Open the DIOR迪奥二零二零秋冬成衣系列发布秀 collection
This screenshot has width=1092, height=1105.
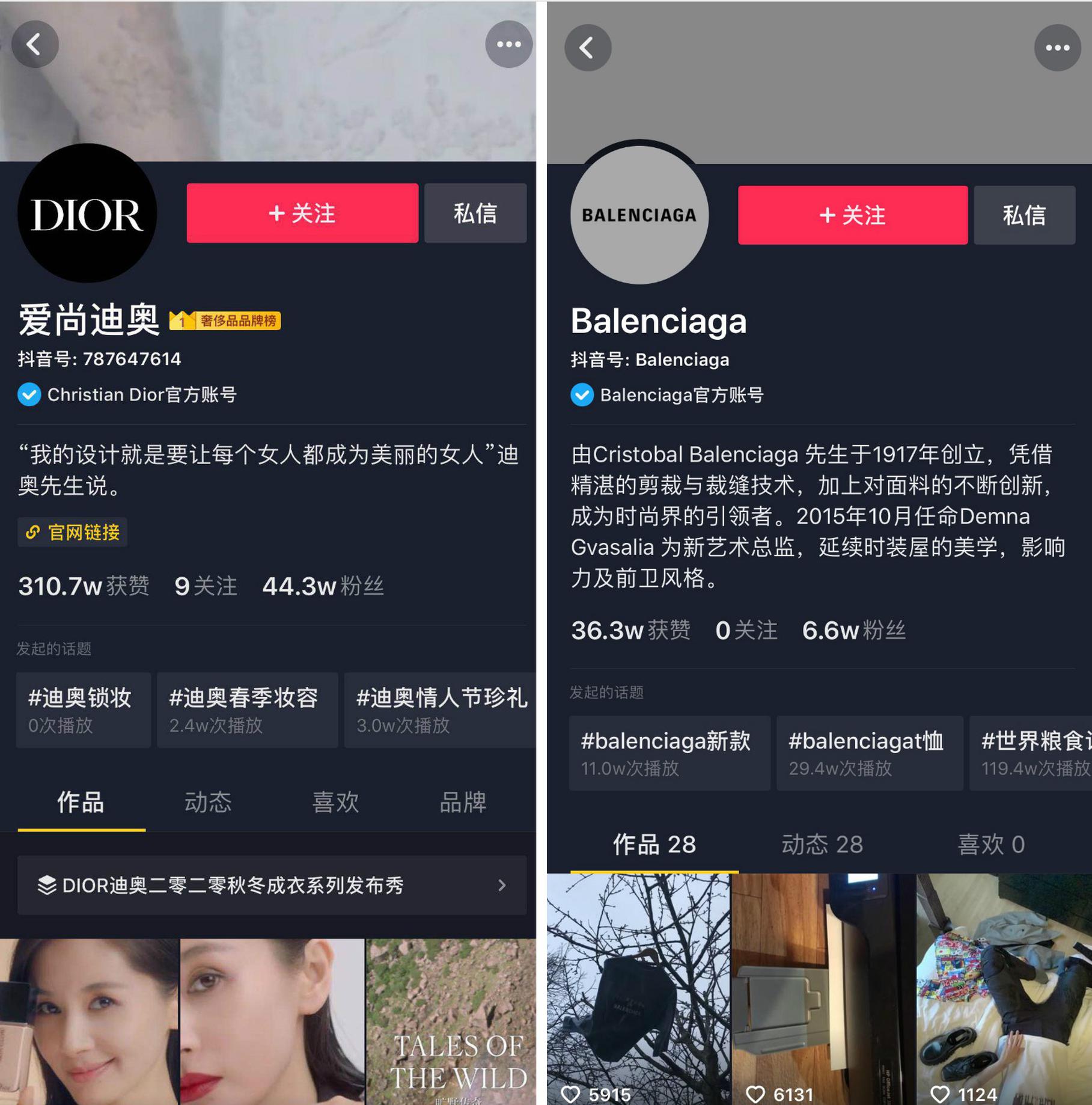click(x=272, y=885)
